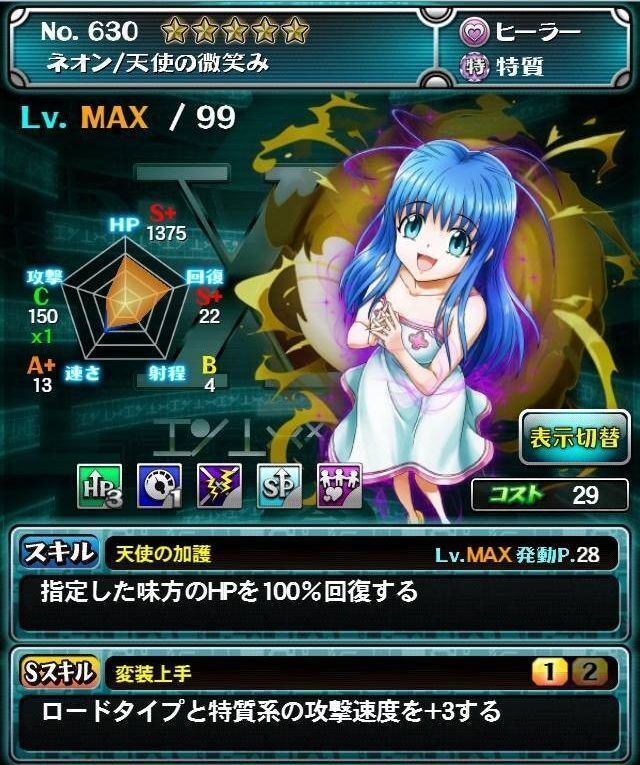The image size is (640, 765).
Task: Tap the lightning ability icon
Action: (217, 485)
